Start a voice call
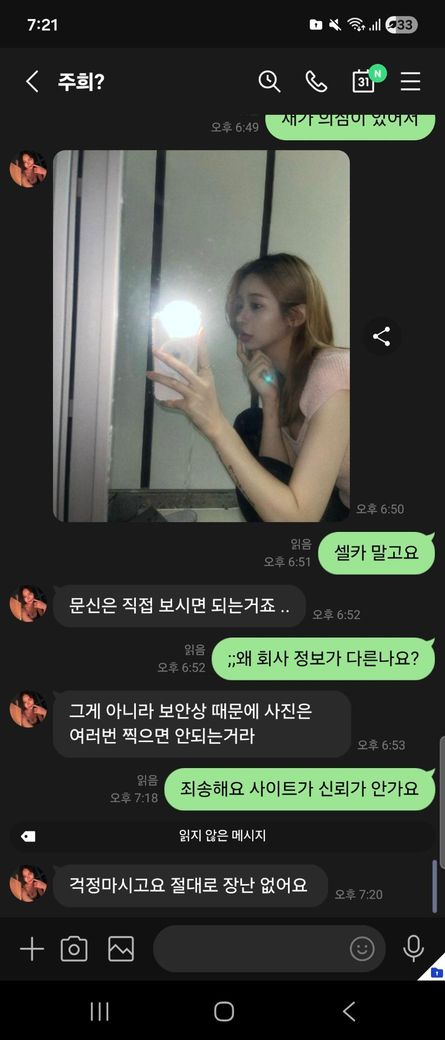 [x=316, y=82]
